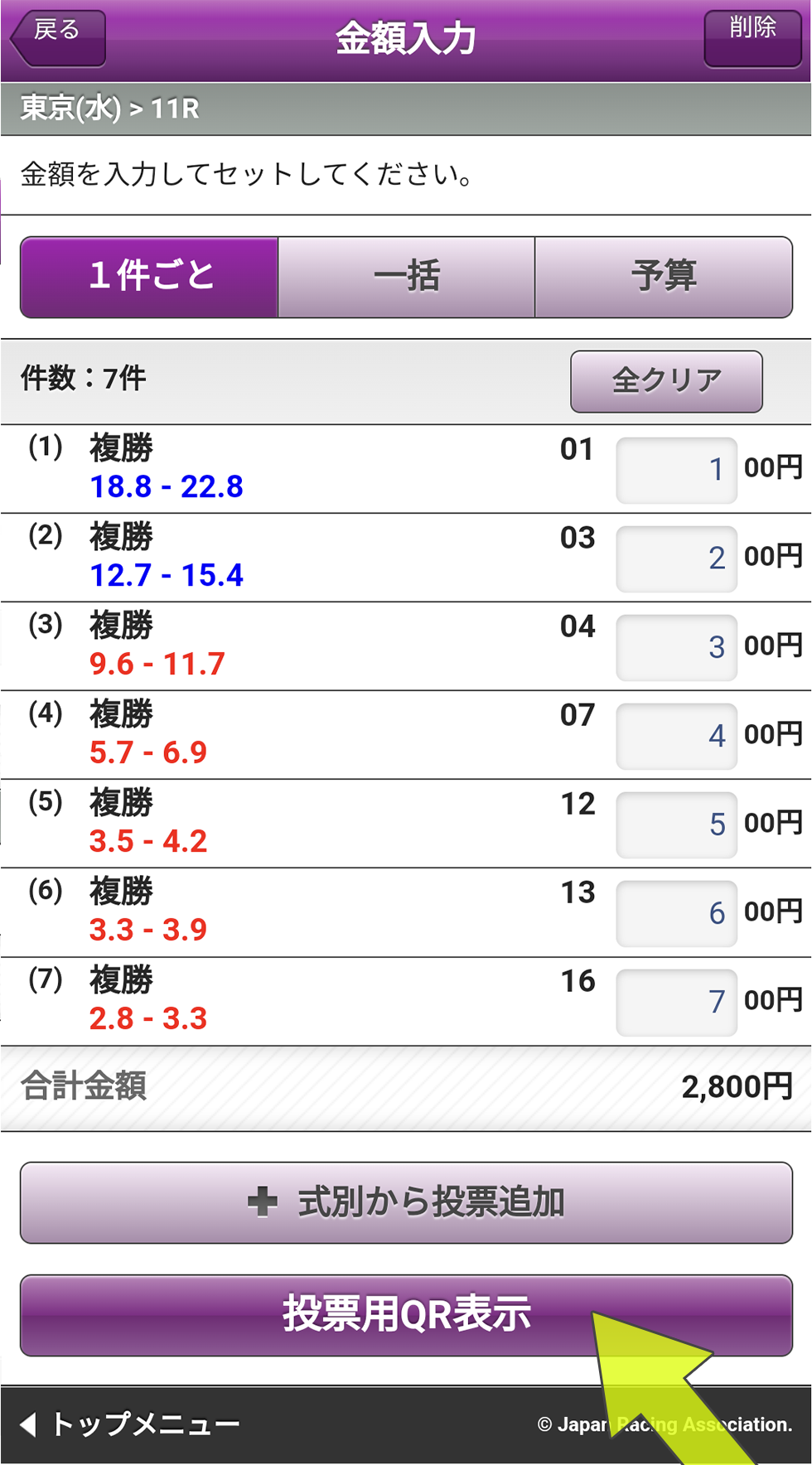This screenshot has width=812, height=1465.
Task: Show the voting QR with 投票用QR表示
Action: tap(406, 1316)
